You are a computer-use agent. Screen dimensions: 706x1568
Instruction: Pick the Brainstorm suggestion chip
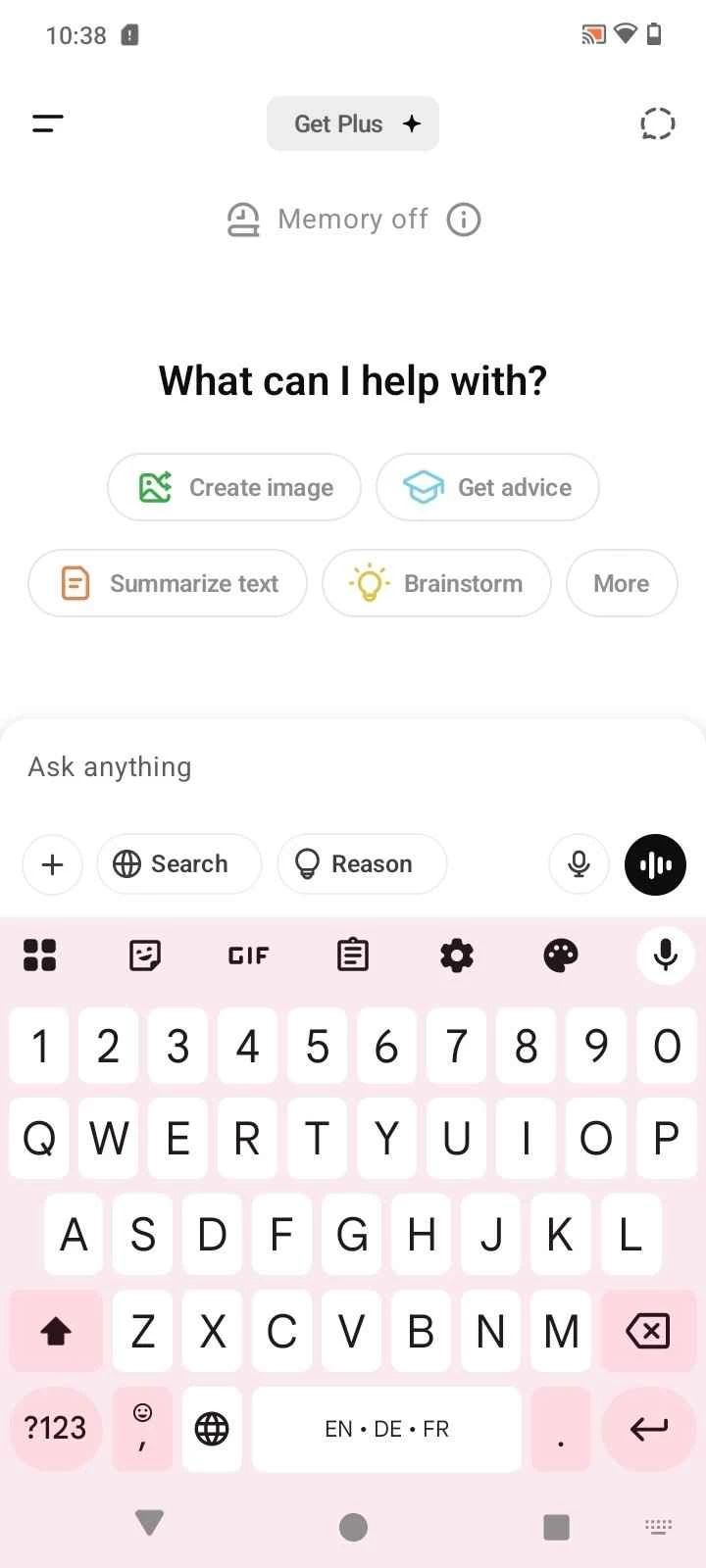point(436,583)
